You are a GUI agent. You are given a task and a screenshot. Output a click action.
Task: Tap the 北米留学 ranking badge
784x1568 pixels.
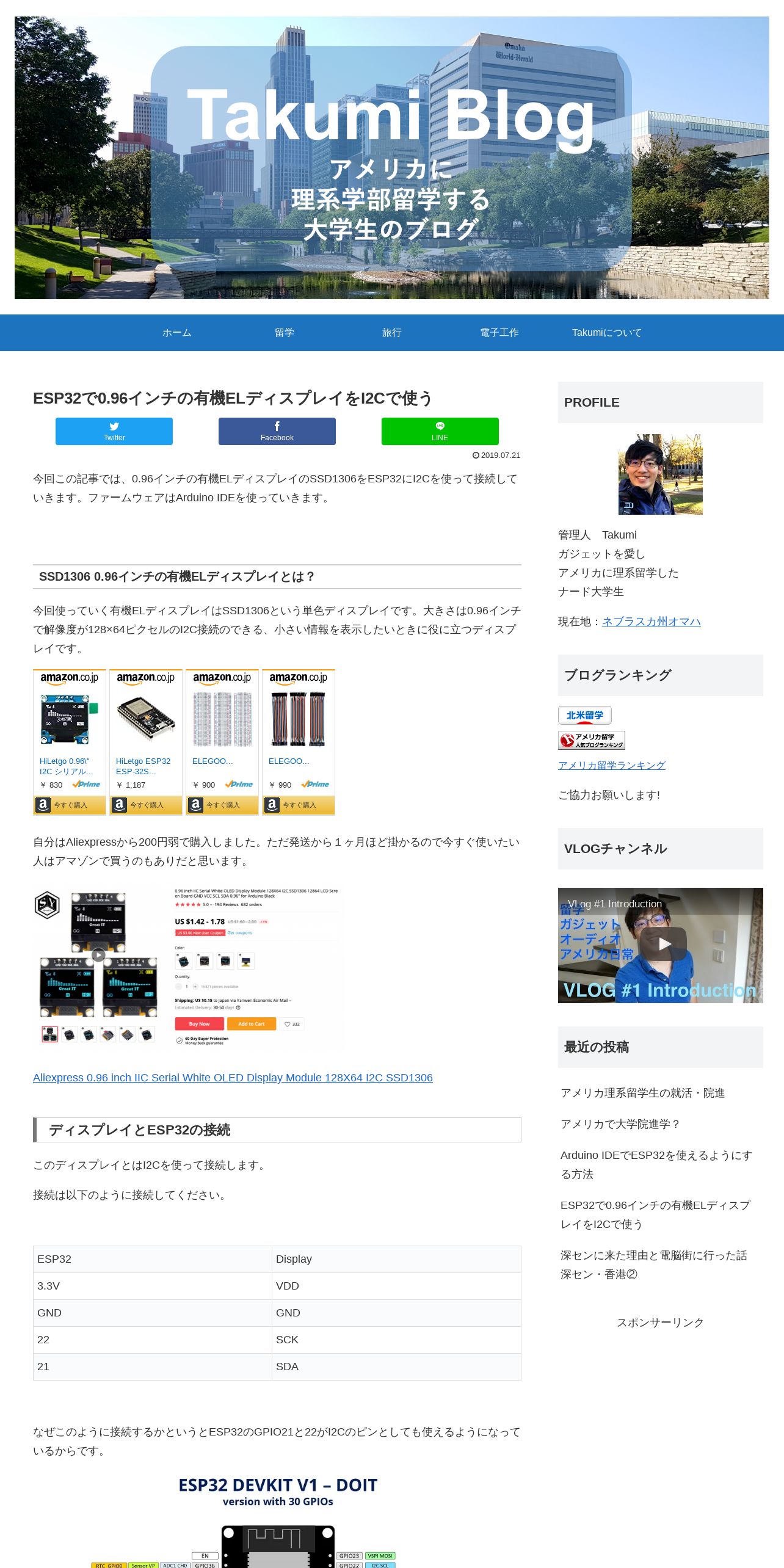(x=584, y=715)
